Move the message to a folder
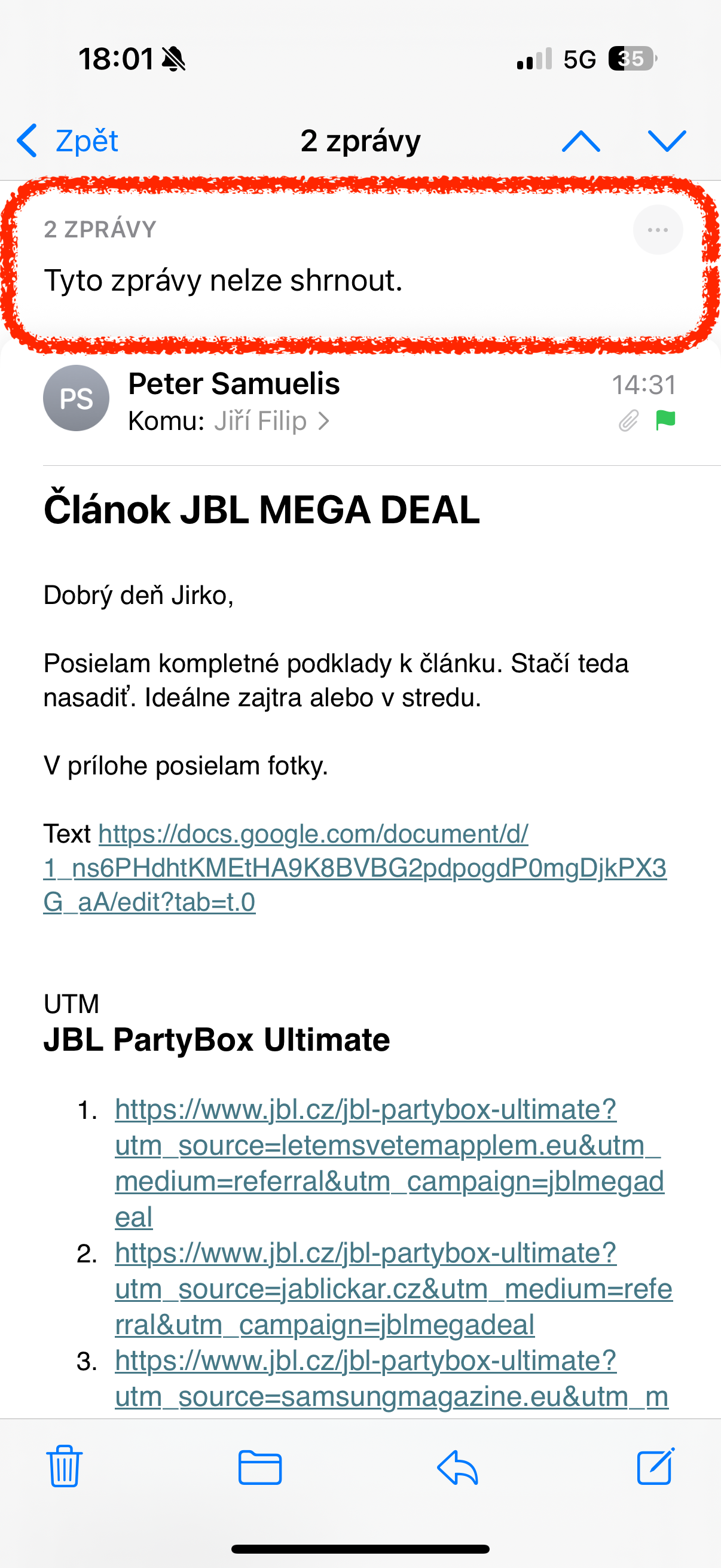The height and width of the screenshot is (1568, 721). 260,1467
